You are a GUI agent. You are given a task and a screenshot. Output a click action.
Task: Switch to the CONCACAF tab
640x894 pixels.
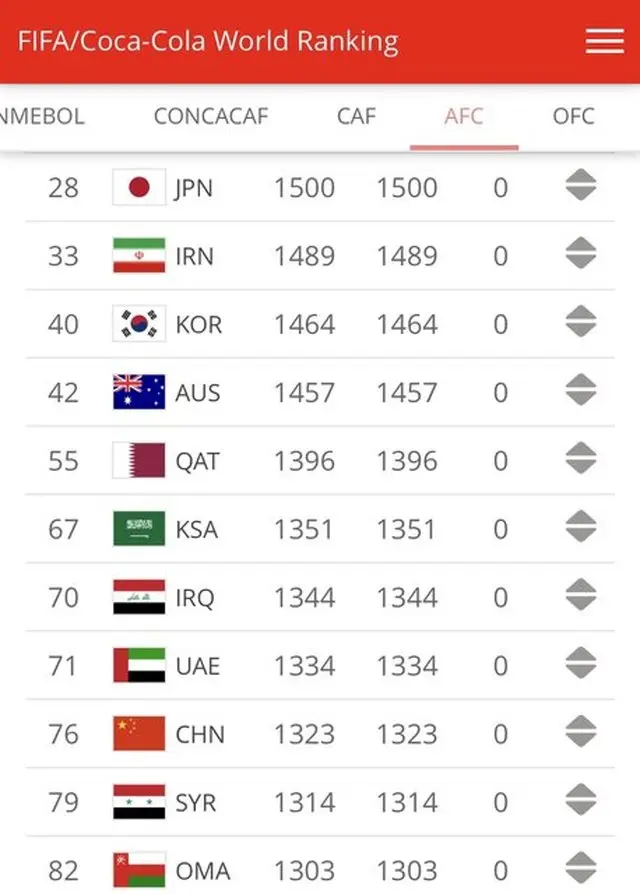(x=211, y=116)
